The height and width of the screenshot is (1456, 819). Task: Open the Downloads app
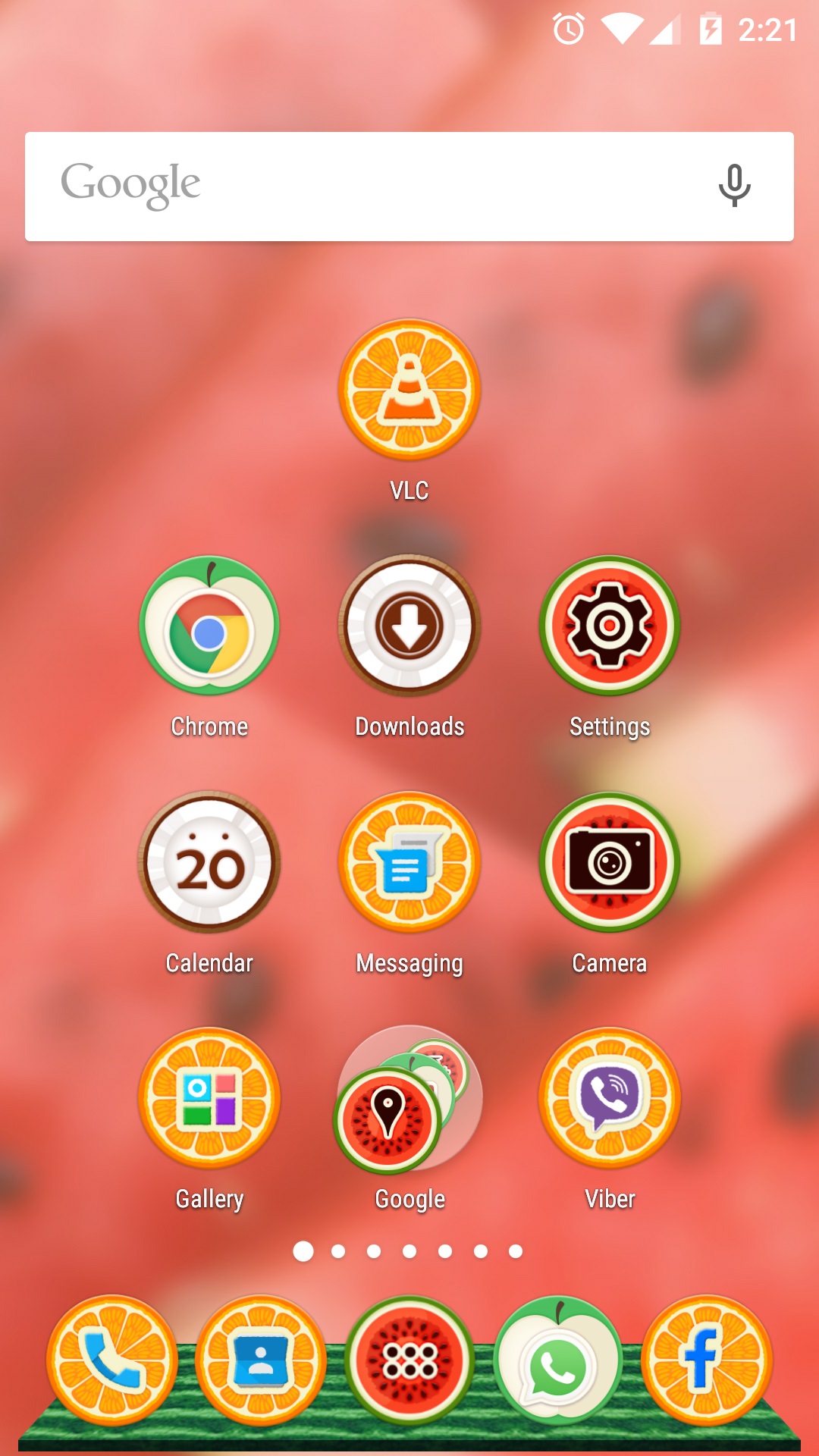(409, 626)
